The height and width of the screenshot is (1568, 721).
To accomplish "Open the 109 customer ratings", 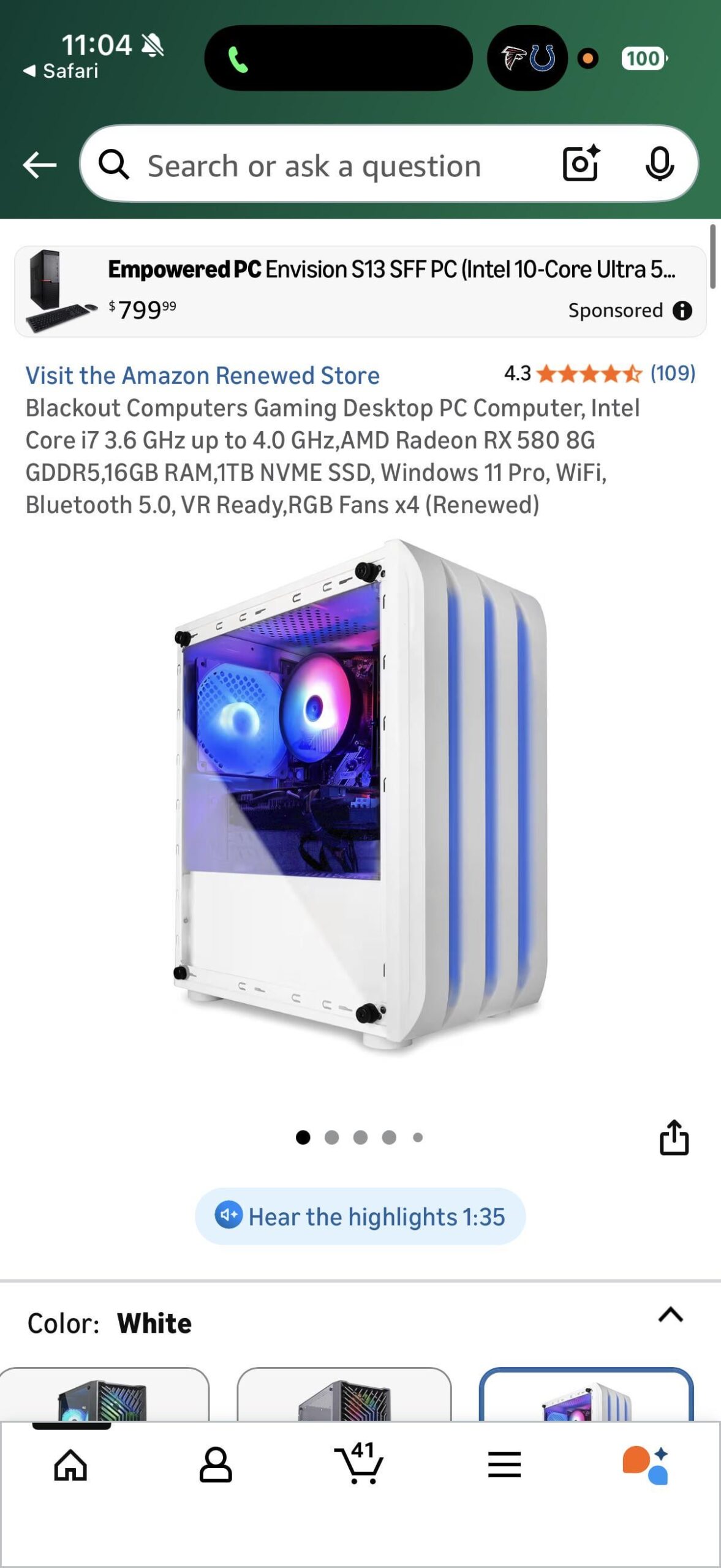I will pos(672,373).
